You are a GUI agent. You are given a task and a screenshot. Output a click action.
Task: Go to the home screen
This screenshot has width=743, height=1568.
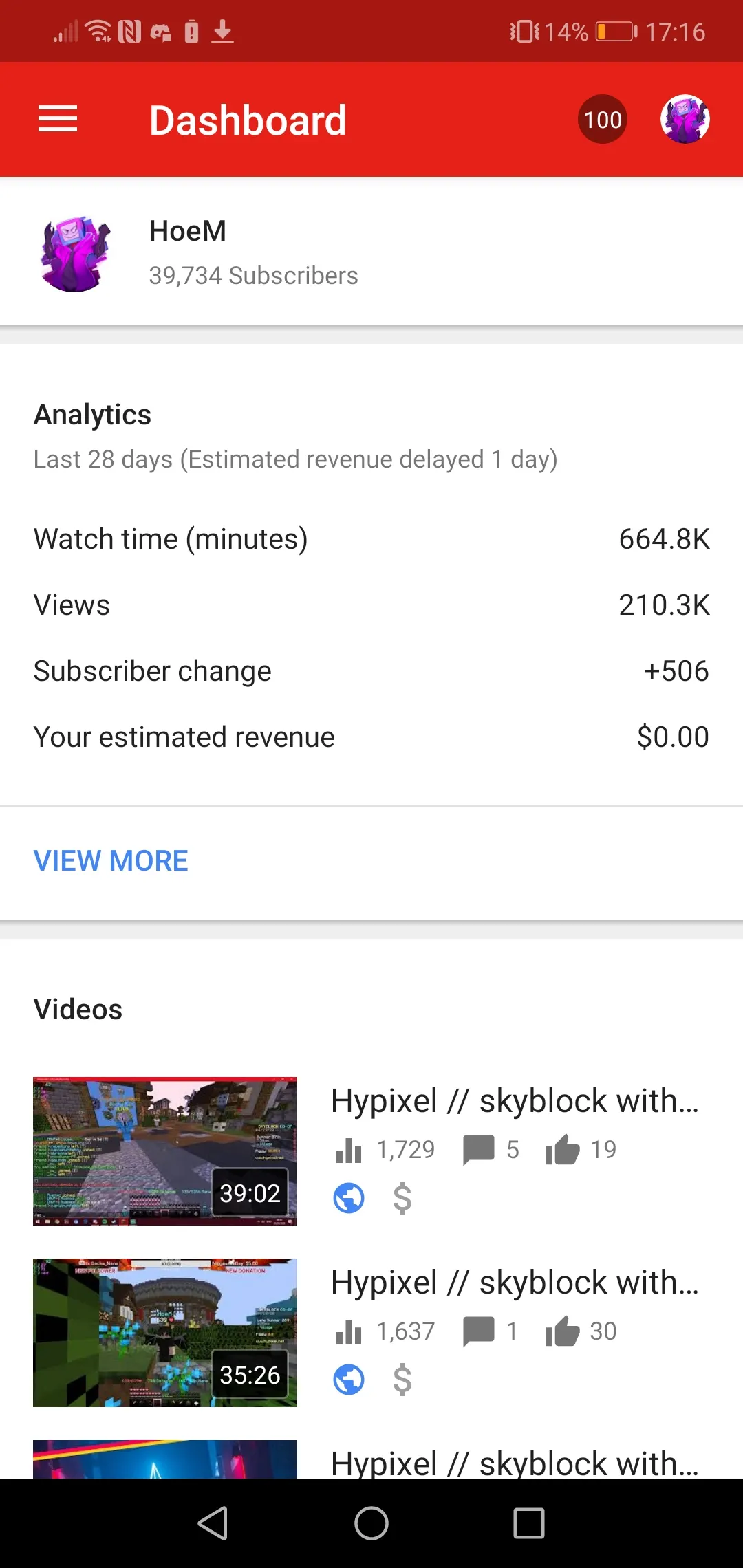pos(371,1523)
